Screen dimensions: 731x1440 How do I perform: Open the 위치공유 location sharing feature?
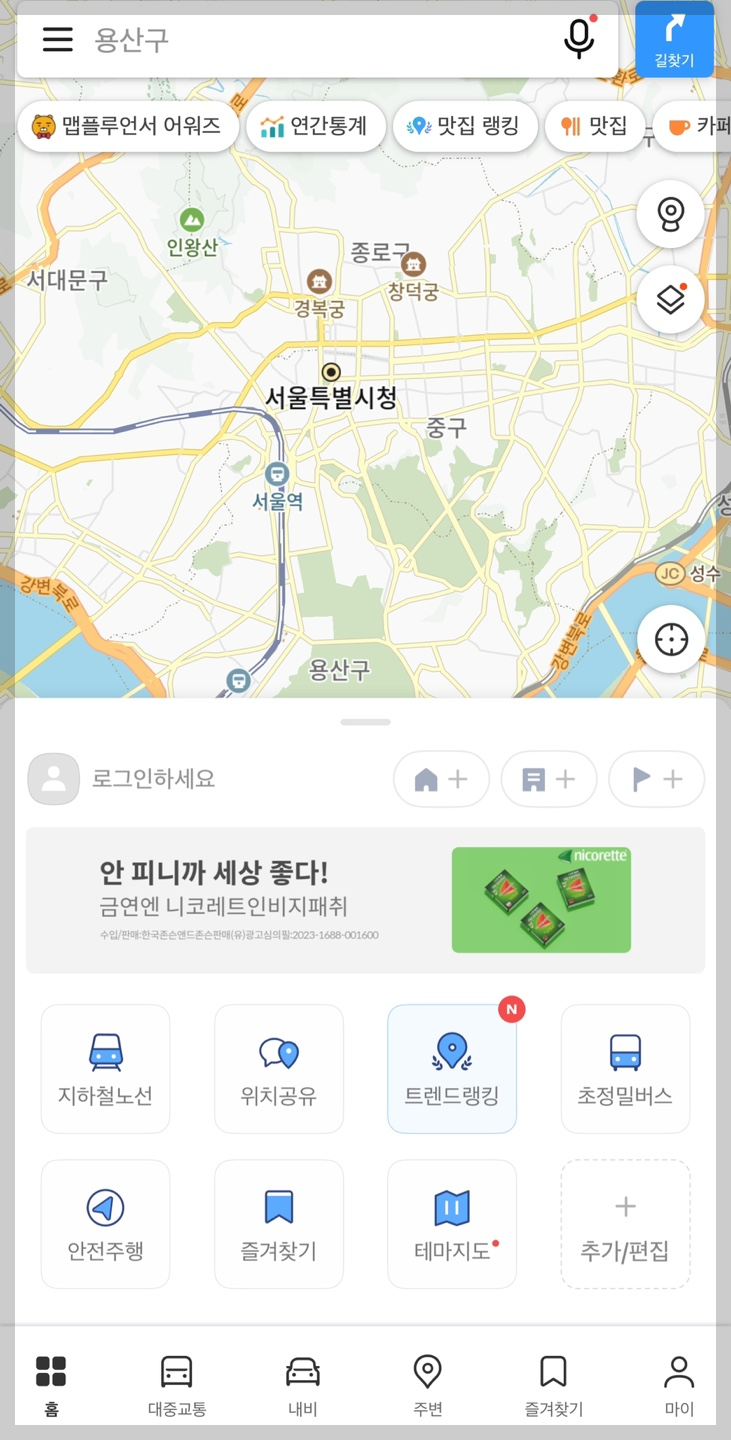click(278, 1068)
